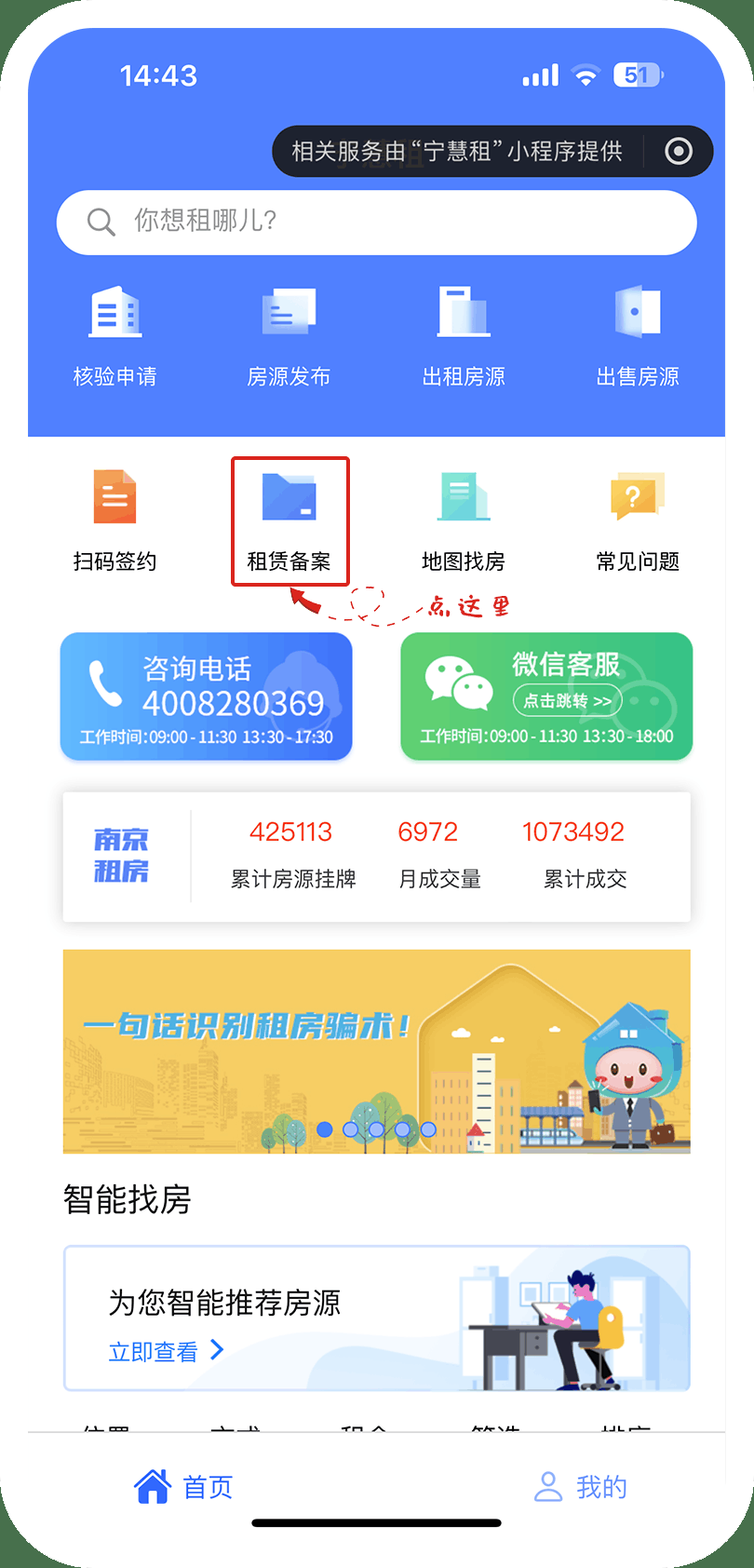This screenshot has height=1568, width=754.
Task: Switch to the 首页 tab
Action: coord(184,1486)
